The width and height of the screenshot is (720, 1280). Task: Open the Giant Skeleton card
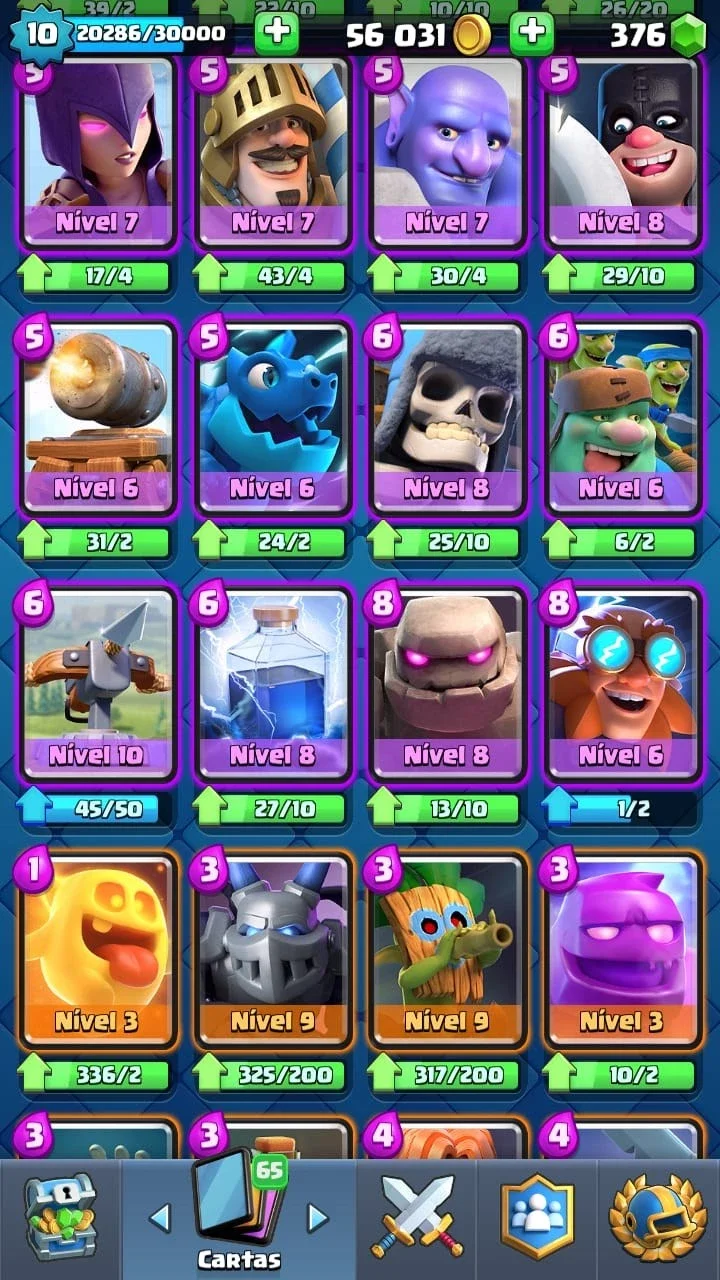[447, 416]
